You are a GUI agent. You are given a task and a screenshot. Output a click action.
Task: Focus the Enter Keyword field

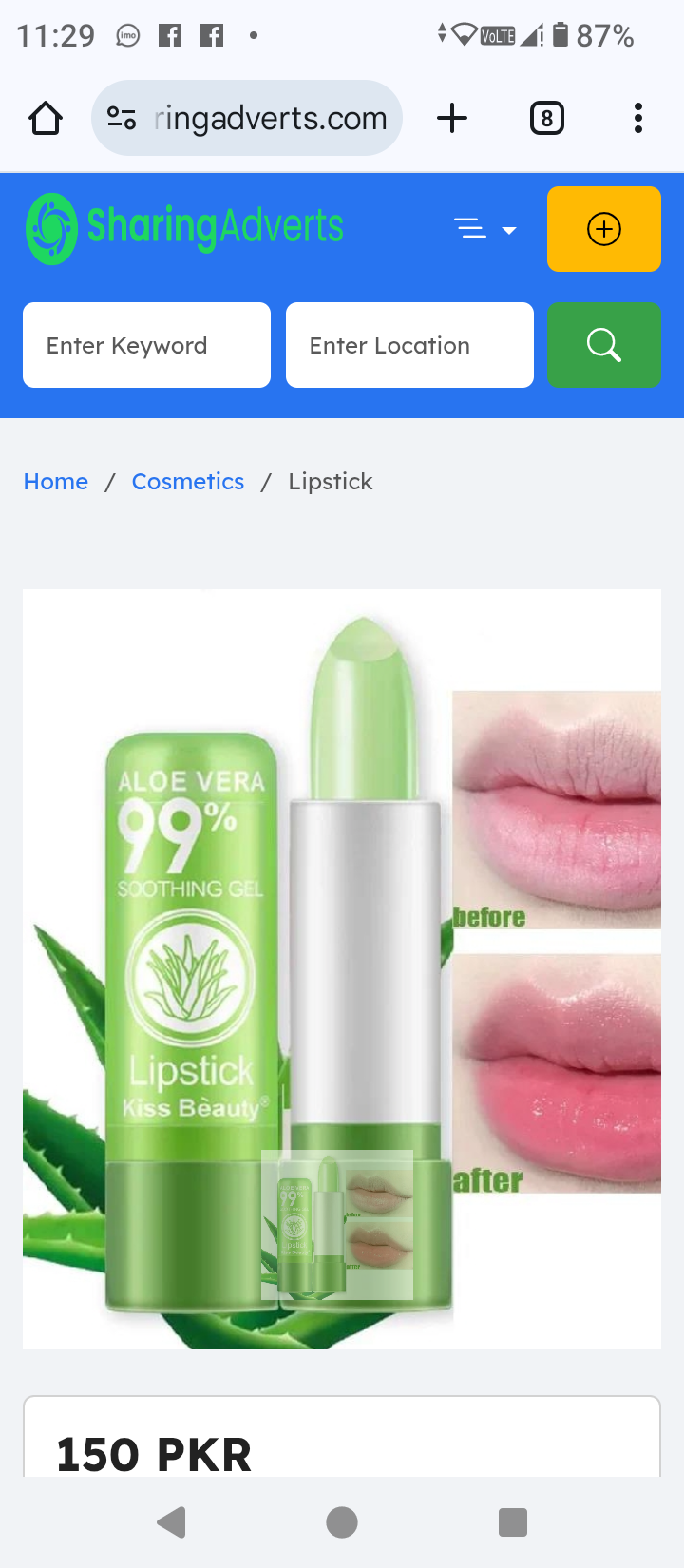146,345
